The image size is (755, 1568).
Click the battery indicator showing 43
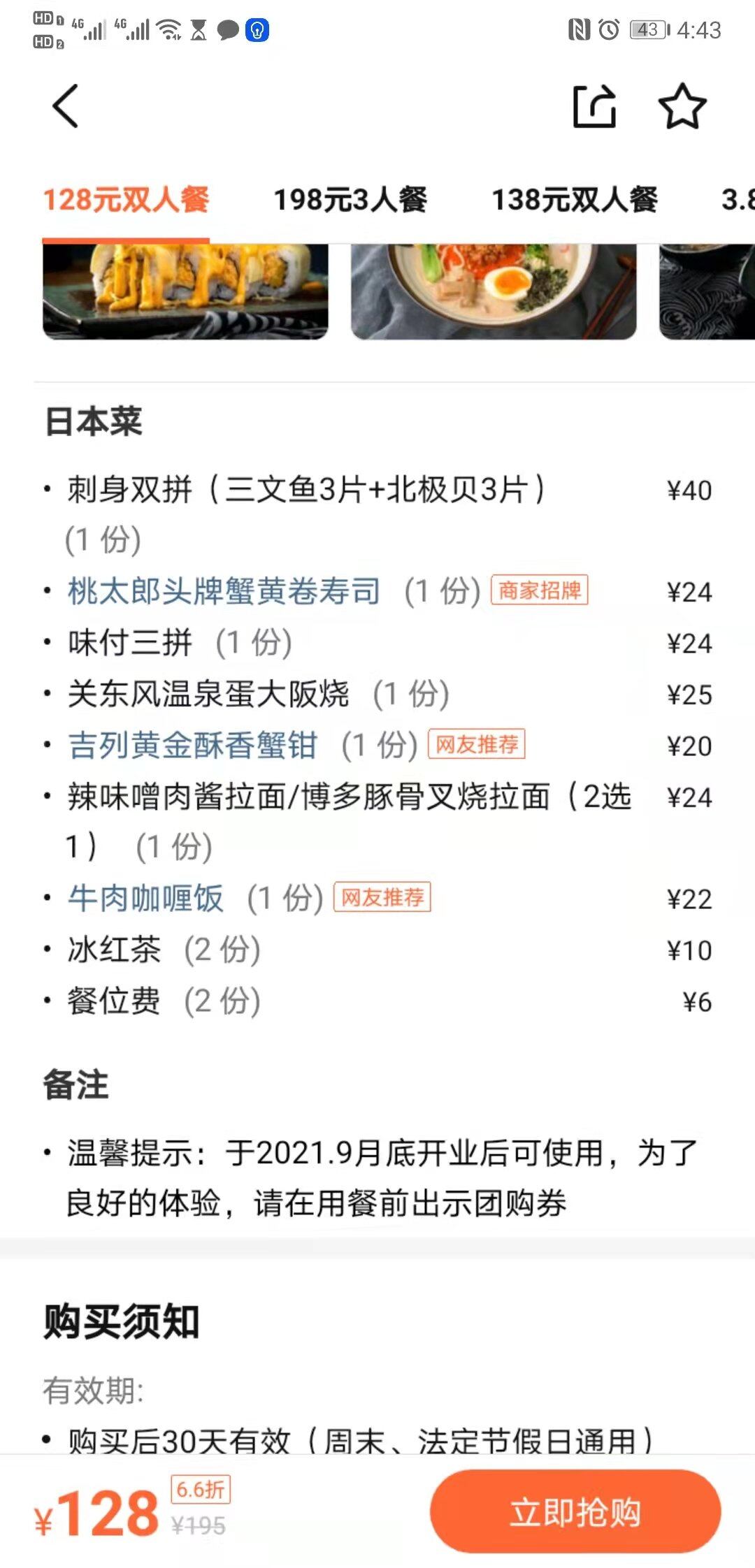click(647, 29)
